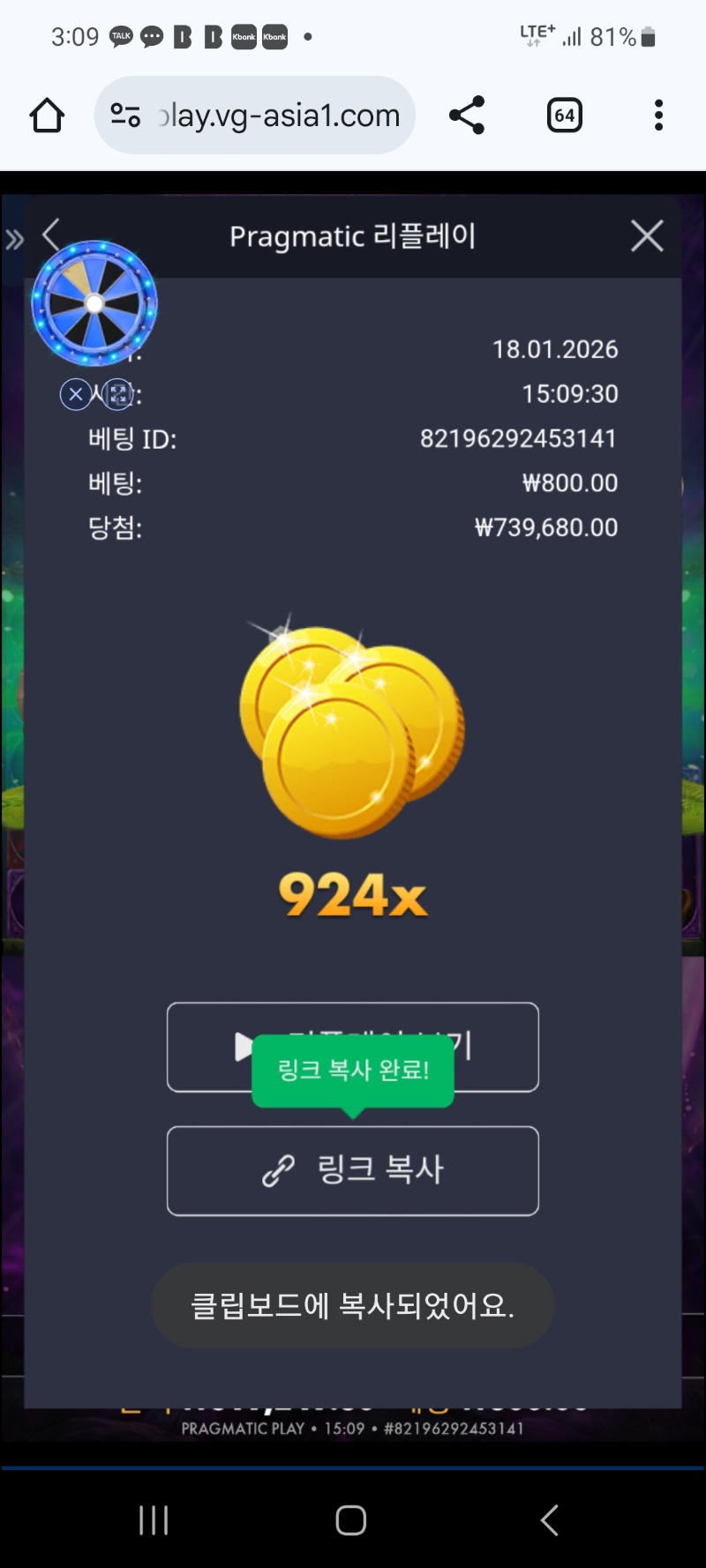Open recent apps from navigation bar
Screen dimensions: 706x1568
tap(154, 1519)
